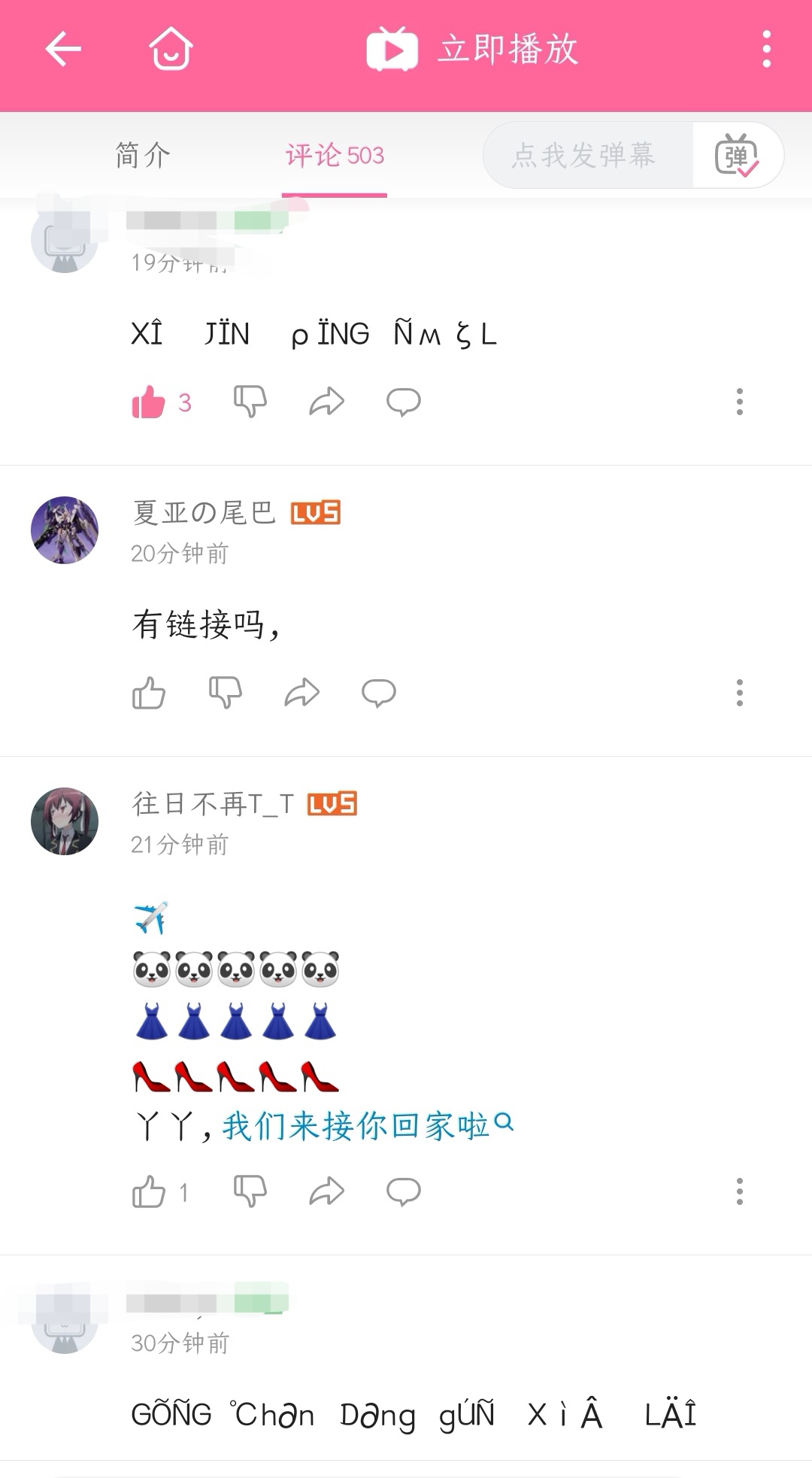Open more options on 往日不再T_T's comment
812x1478 pixels.
coord(740,1191)
